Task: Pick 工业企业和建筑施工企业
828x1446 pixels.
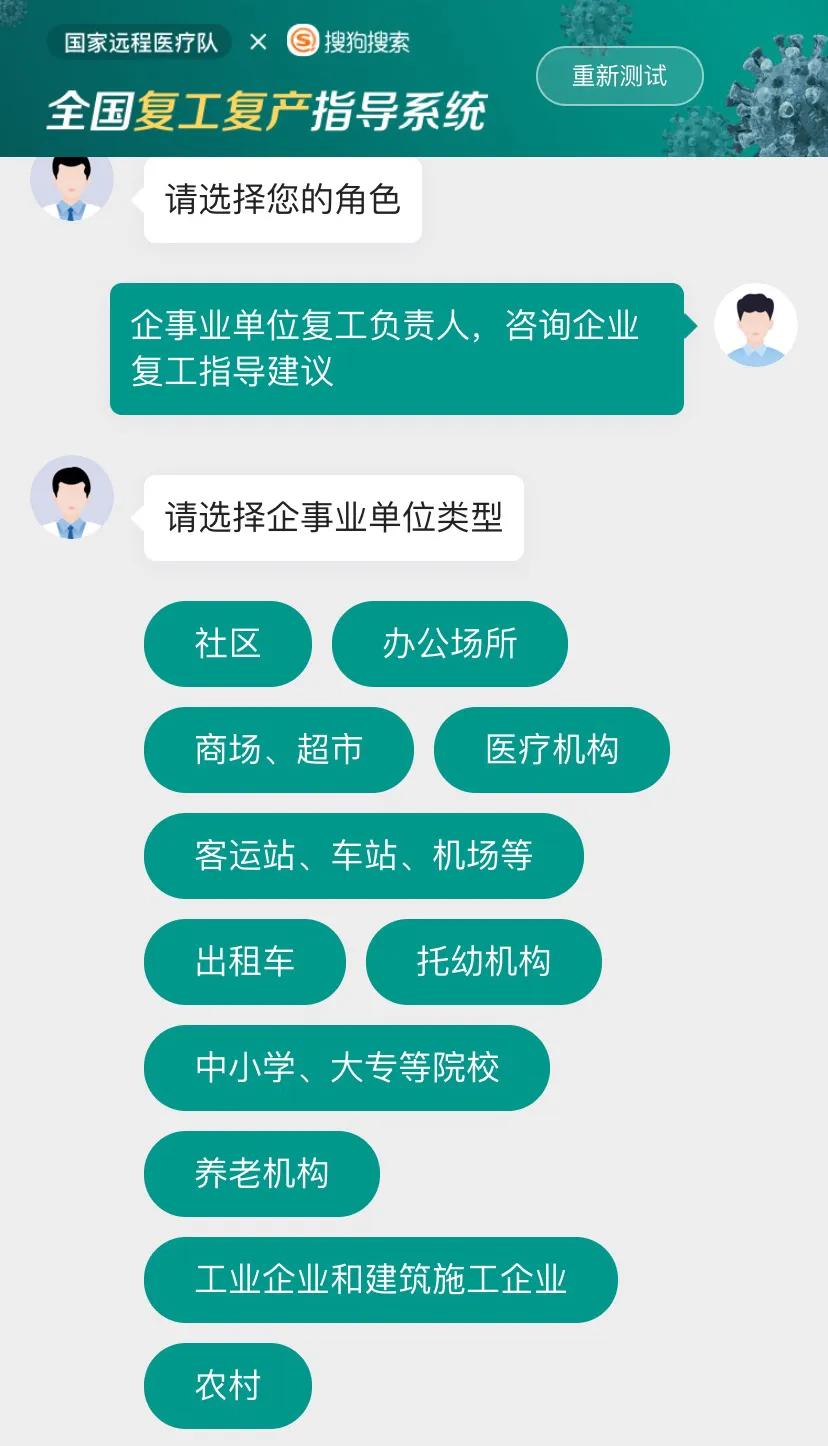Action: [381, 1280]
